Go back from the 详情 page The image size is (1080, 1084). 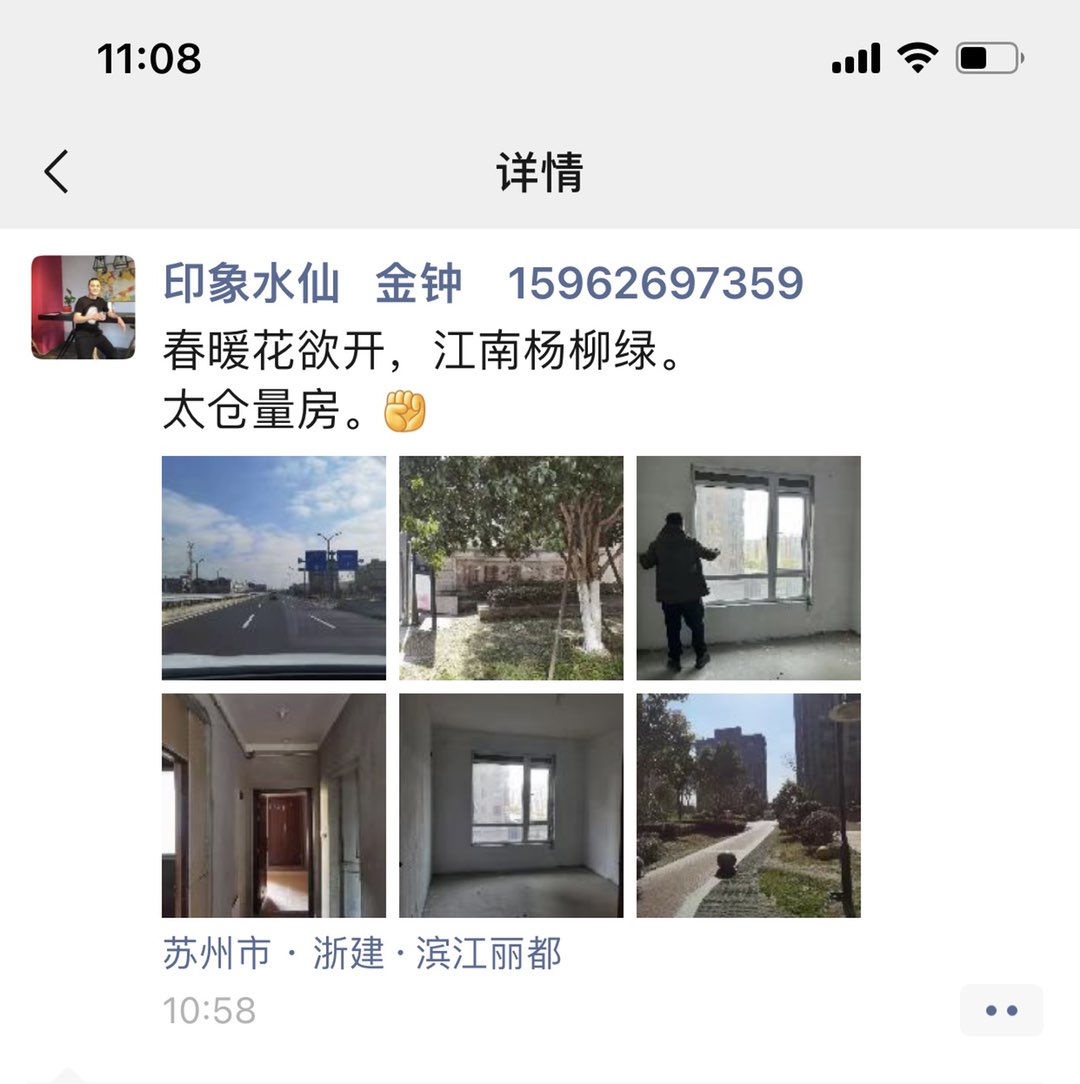pos(57,172)
